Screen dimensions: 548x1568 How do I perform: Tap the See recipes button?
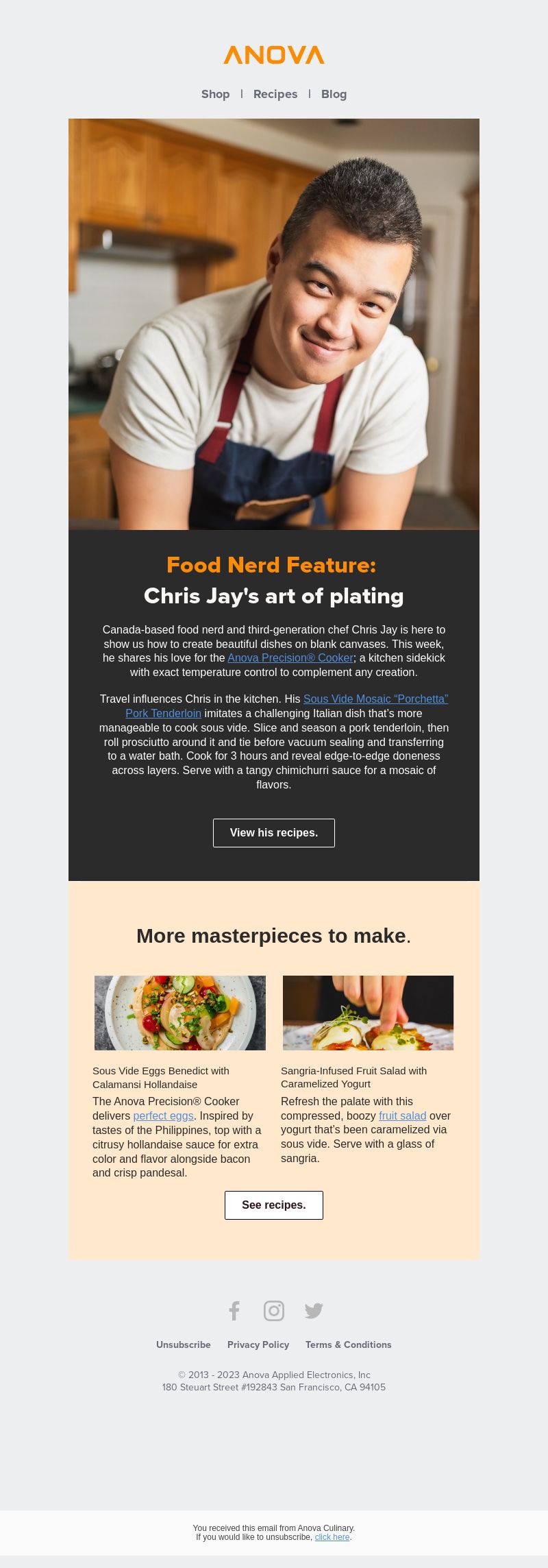[x=274, y=1205]
